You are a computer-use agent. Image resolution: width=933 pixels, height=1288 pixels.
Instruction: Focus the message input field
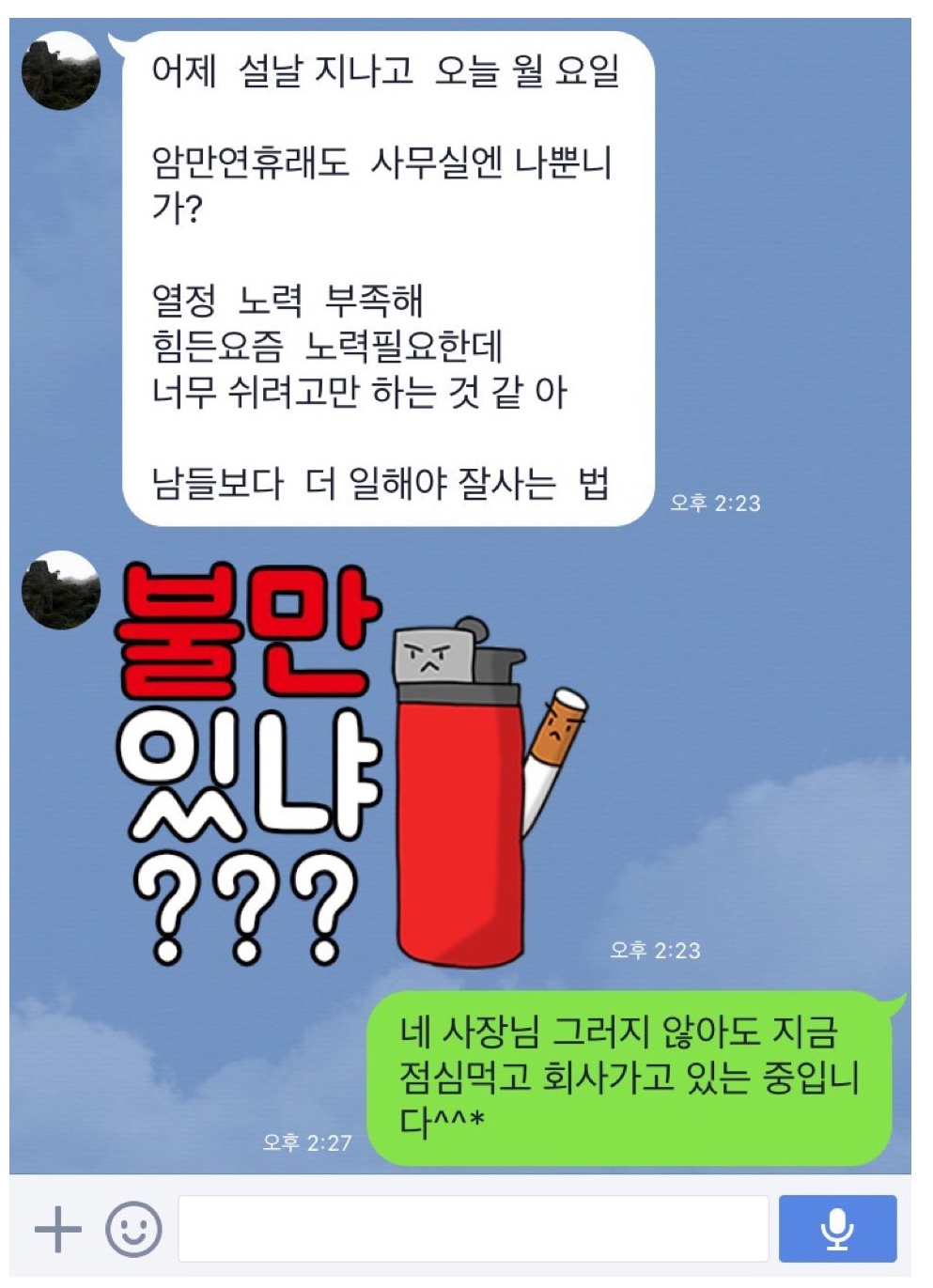[x=473, y=1230]
